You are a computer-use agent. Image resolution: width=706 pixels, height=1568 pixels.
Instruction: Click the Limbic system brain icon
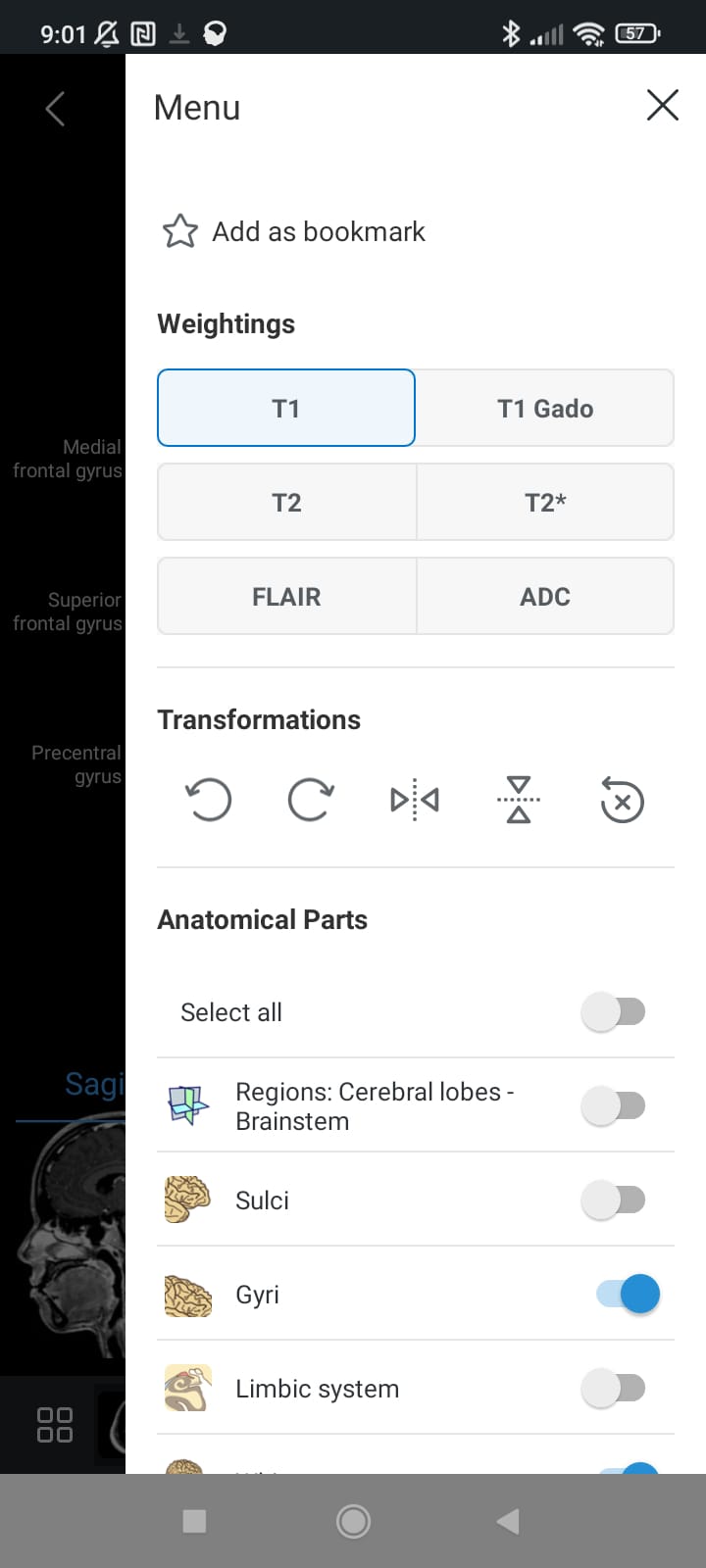(187, 1388)
